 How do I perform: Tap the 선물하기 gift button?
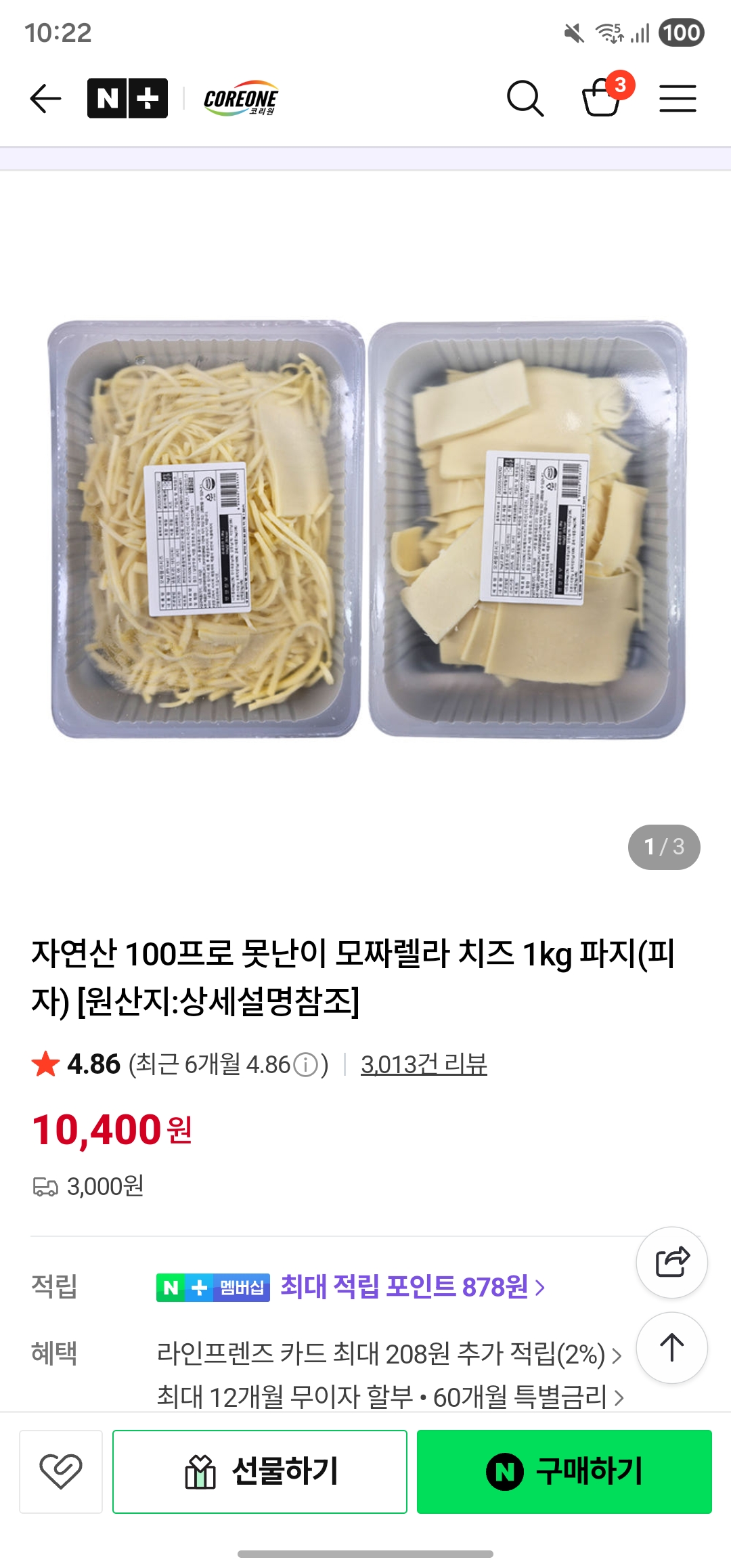tap(259, 1471)
